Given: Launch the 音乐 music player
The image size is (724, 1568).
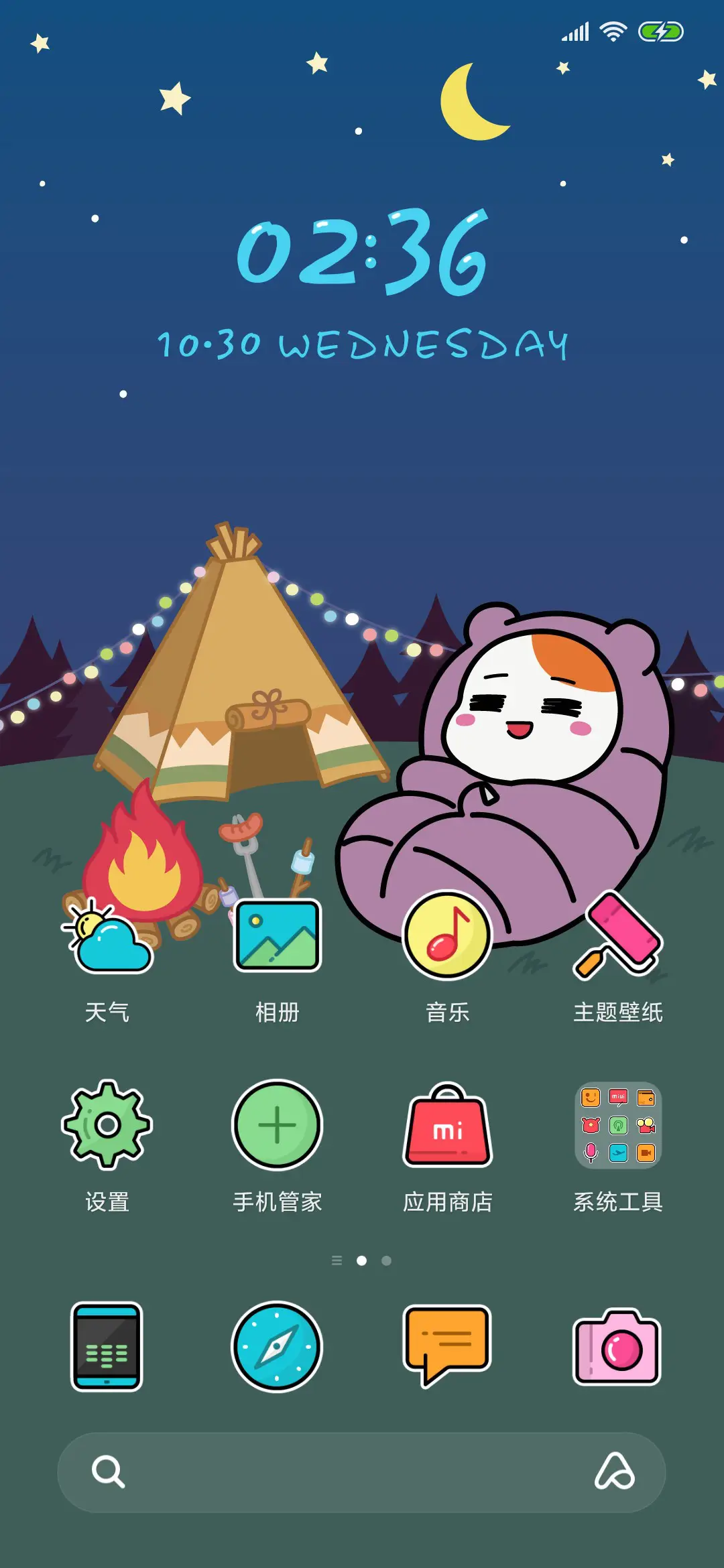Looking at the screenshot, I should pos(447,934).
